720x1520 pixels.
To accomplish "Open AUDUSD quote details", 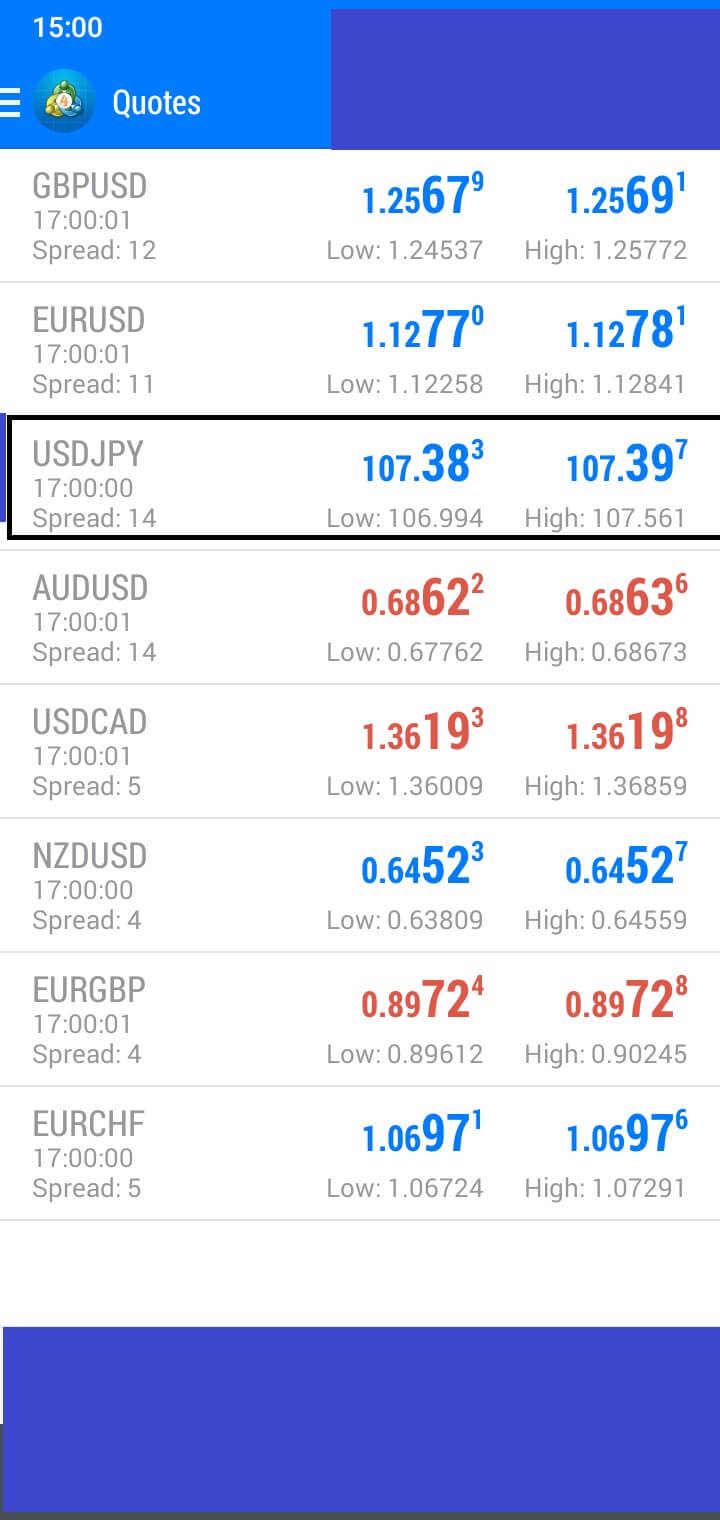I will (360, 618).
